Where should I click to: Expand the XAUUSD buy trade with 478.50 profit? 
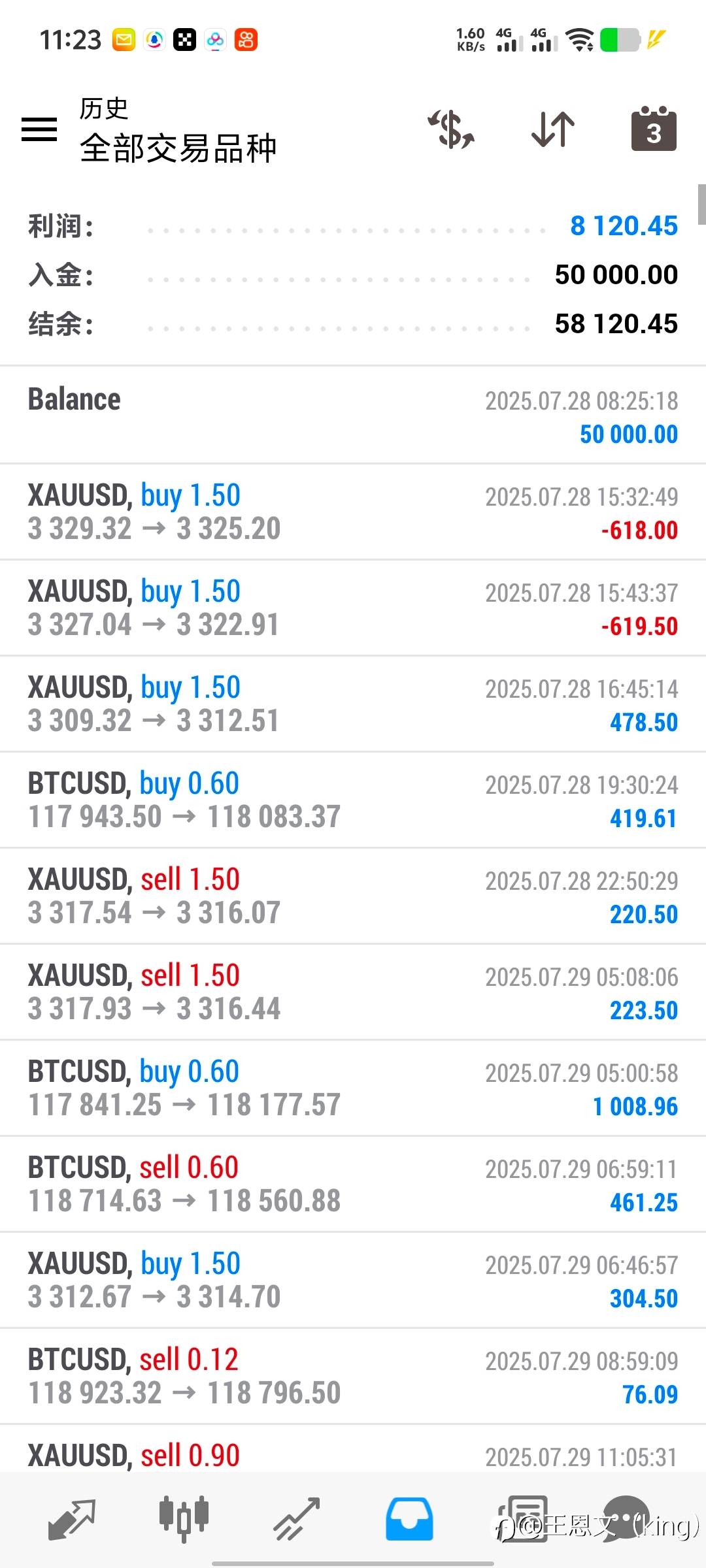[x=353, y=704]
